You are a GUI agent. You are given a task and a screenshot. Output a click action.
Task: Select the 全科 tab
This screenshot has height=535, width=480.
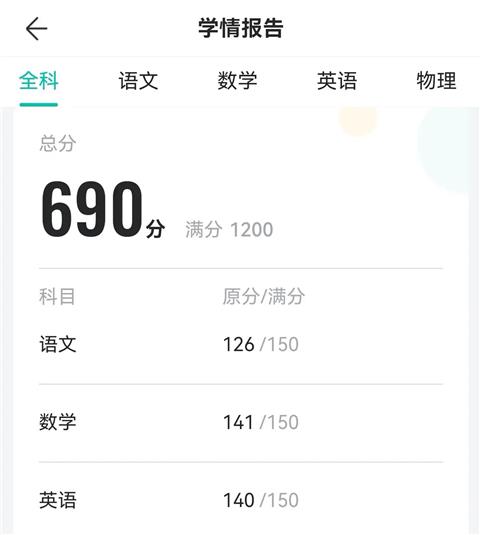(x=39, y=81)
